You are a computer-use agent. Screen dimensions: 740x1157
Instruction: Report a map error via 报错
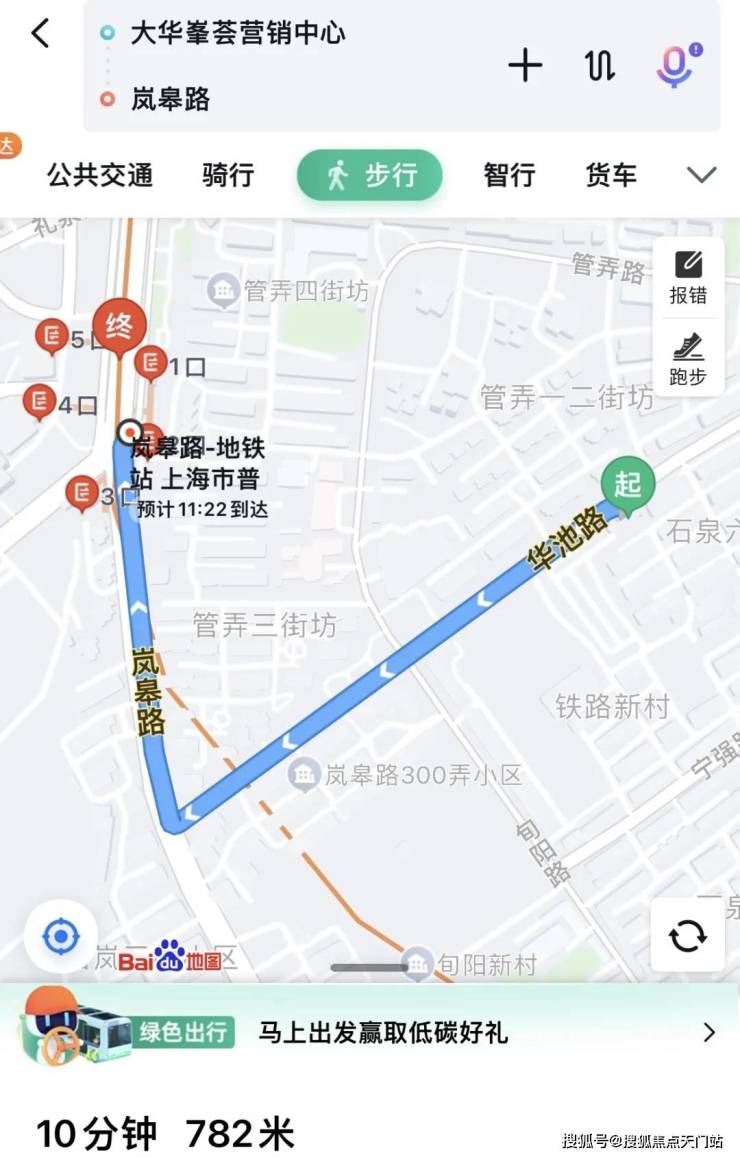(x=688, y=277)
